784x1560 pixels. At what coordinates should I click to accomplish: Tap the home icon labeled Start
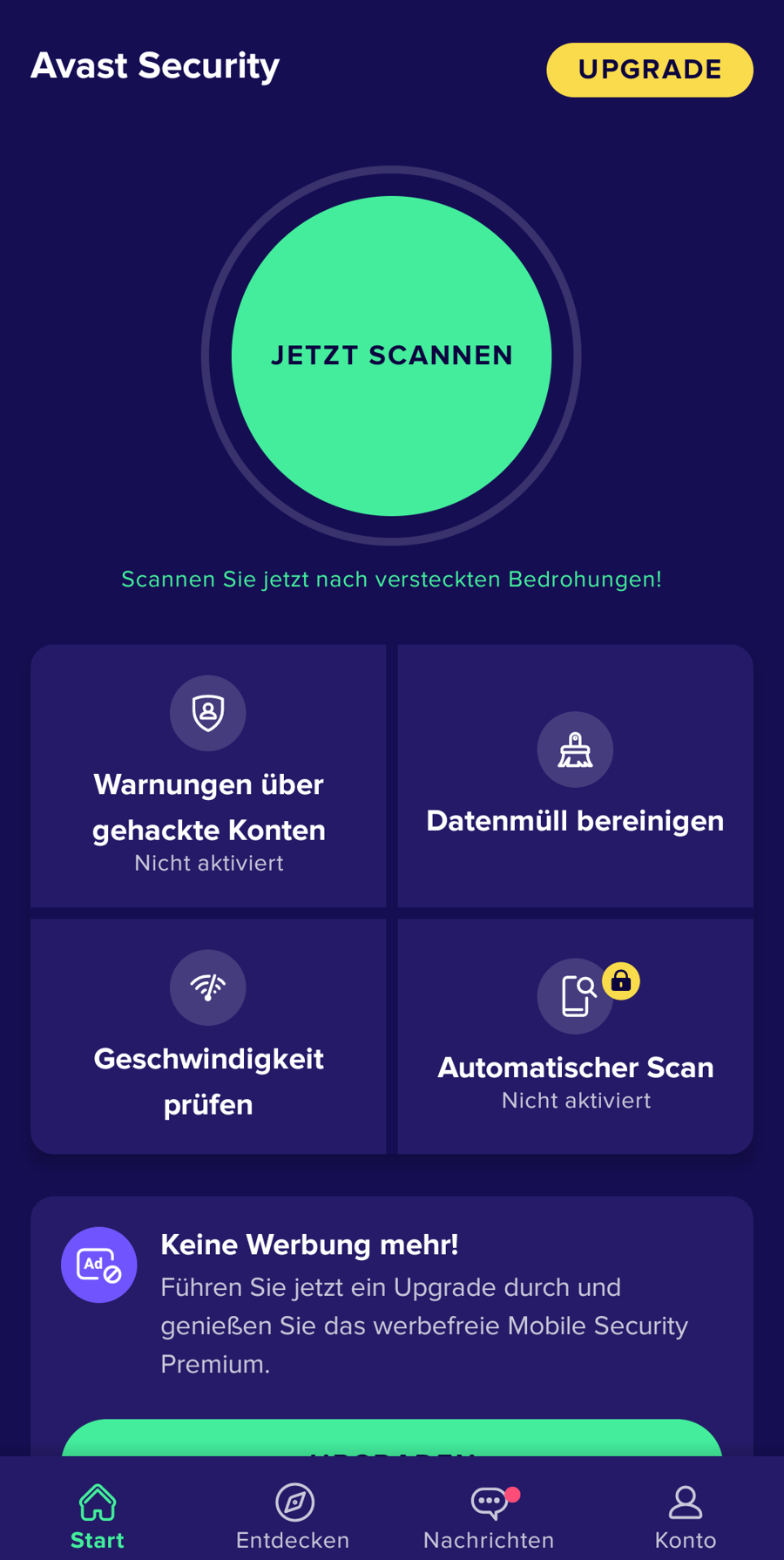pos(97,1501)
